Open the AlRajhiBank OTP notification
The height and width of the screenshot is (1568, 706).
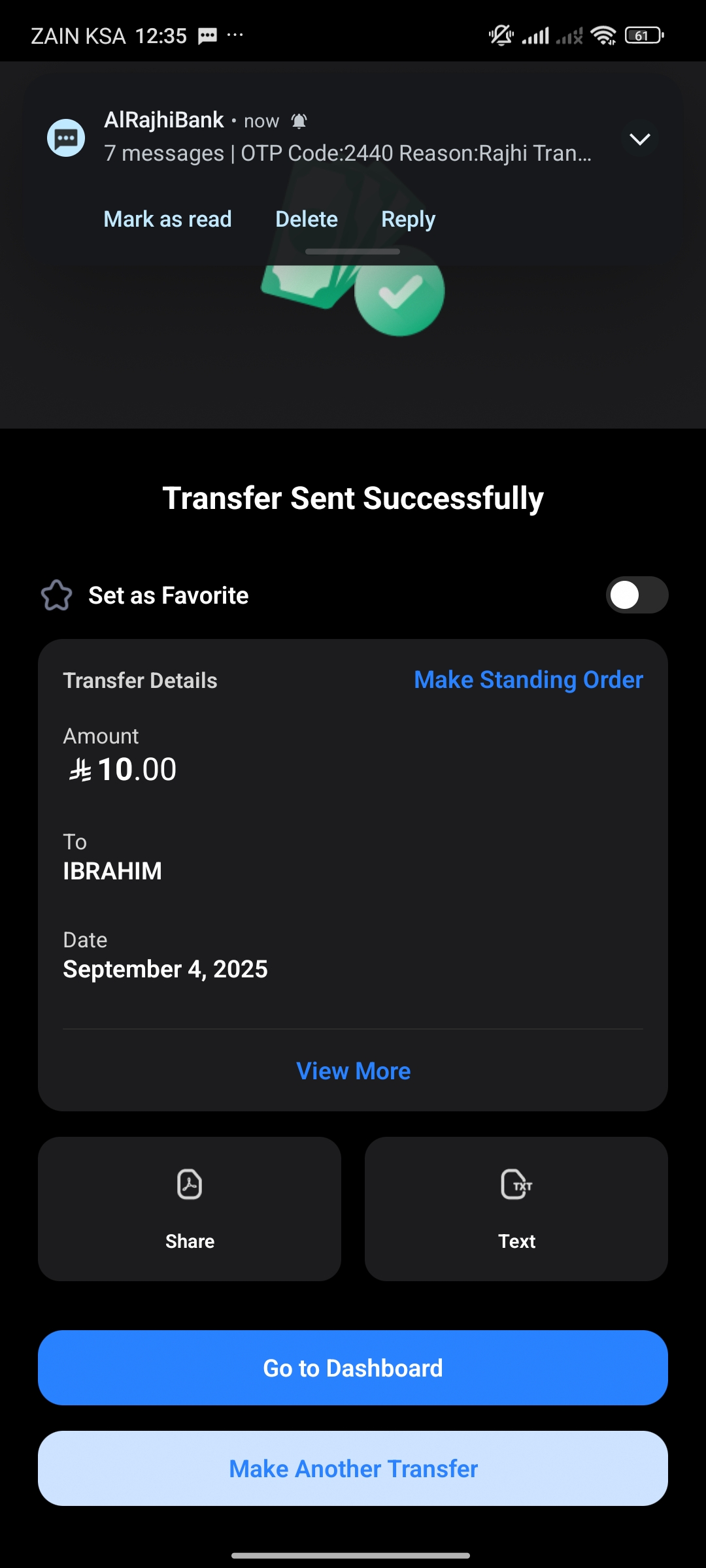click(346, 153)
